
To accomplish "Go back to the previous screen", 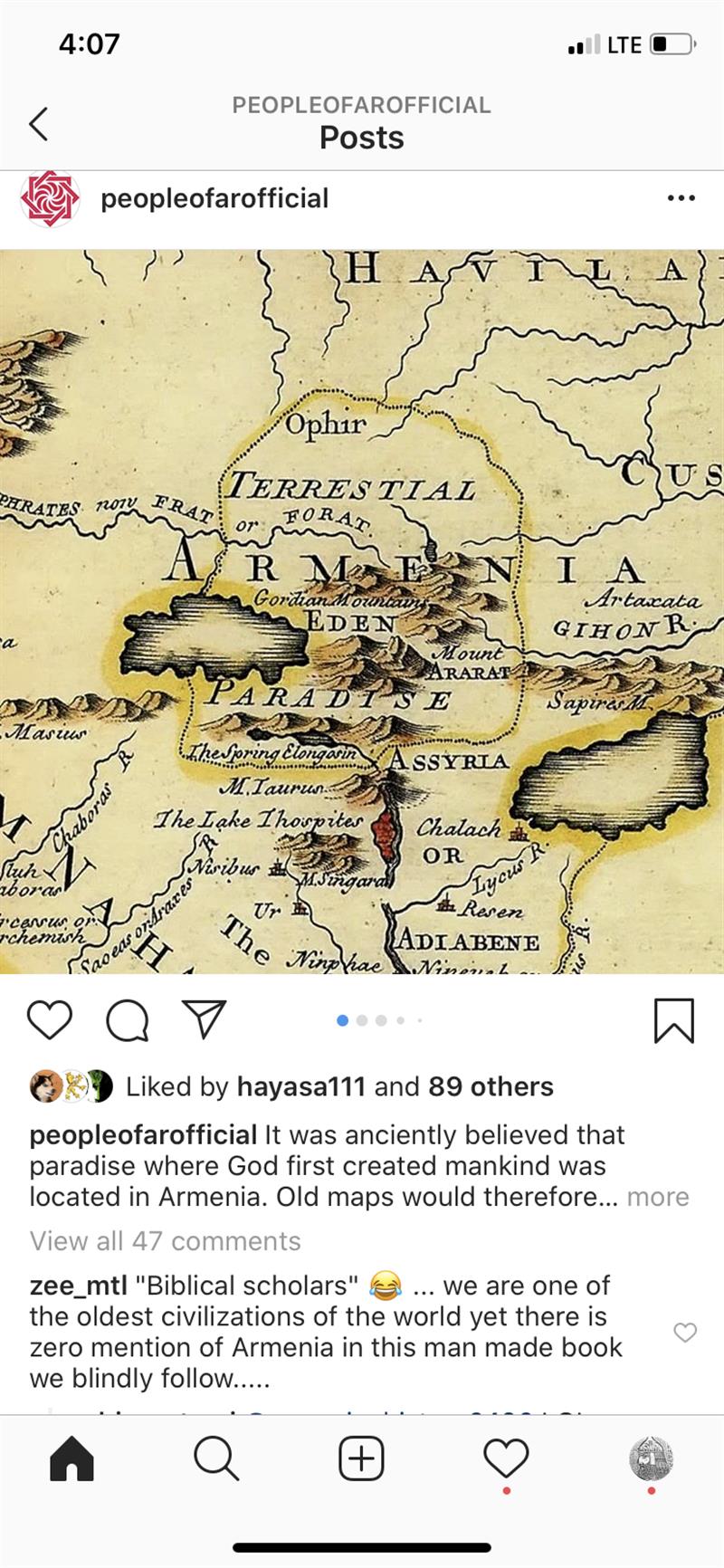I will (x=38, y=124).
